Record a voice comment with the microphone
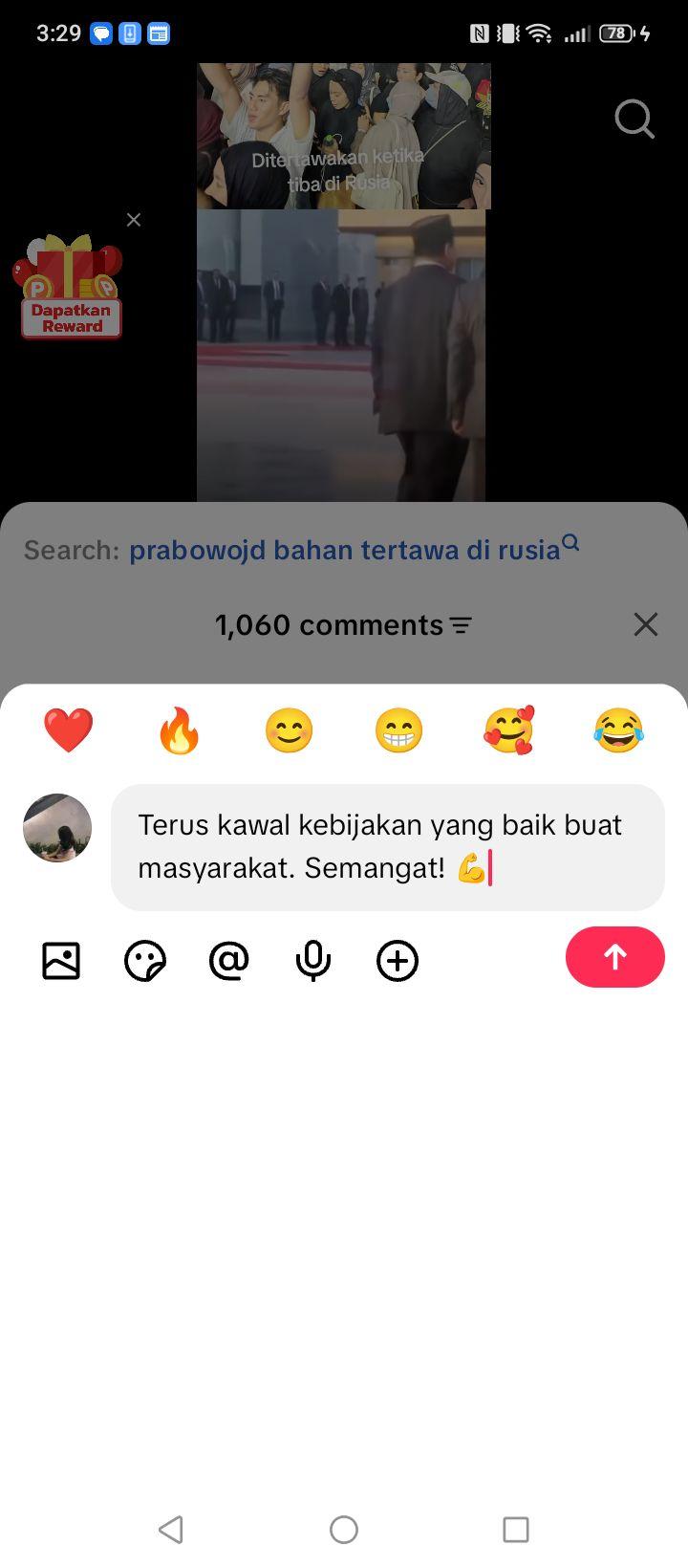 click(313, 961)
